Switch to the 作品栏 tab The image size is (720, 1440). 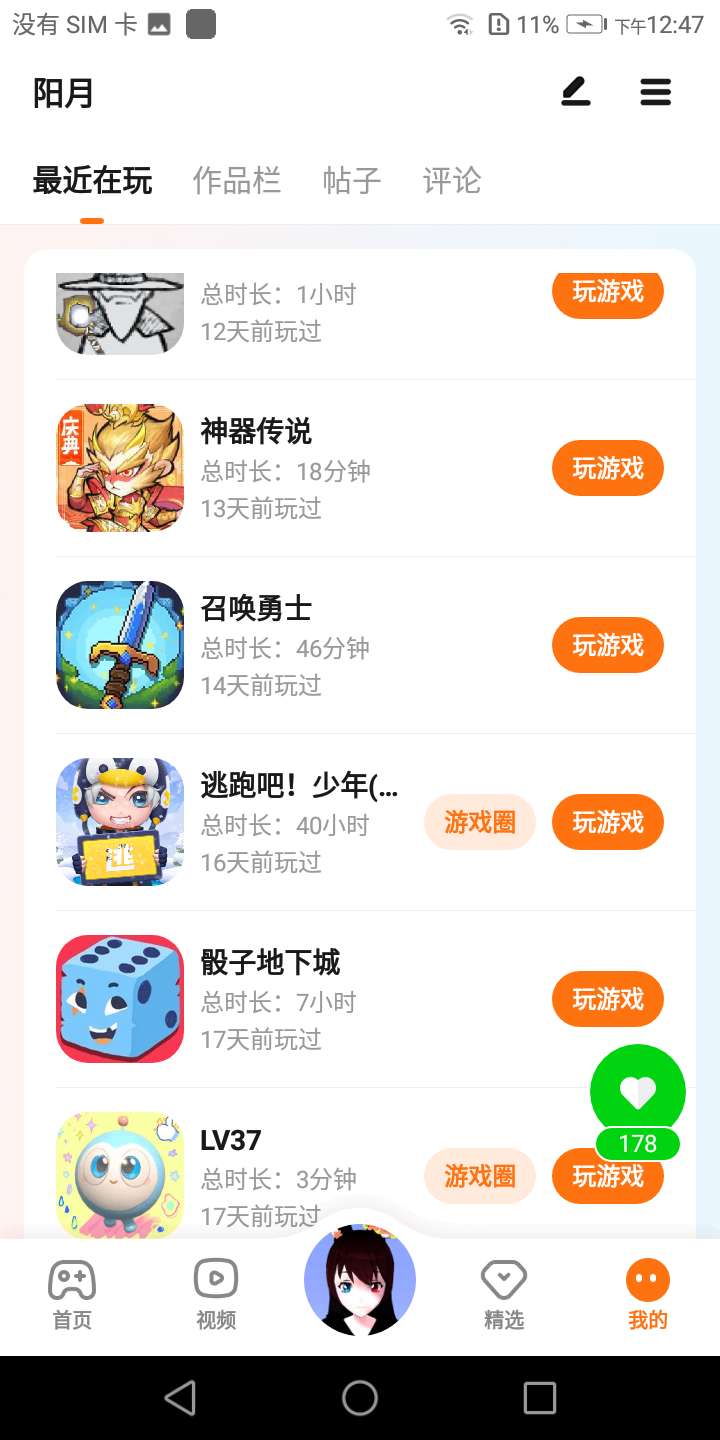[237, 181]
